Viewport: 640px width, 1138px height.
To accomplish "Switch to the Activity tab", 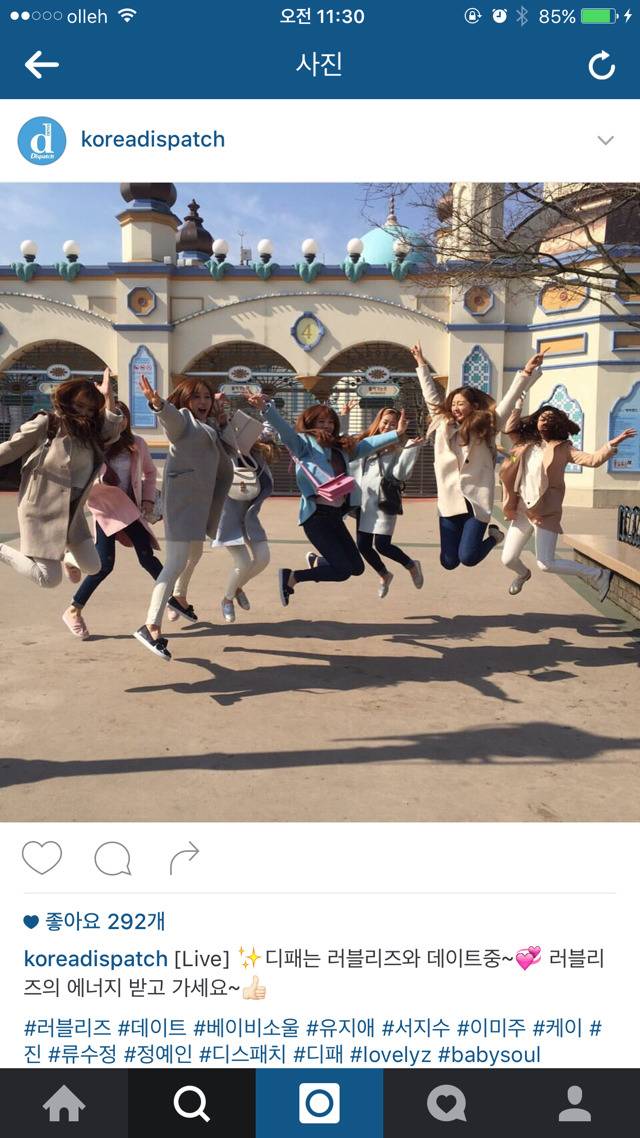I will coord(447,1103).
